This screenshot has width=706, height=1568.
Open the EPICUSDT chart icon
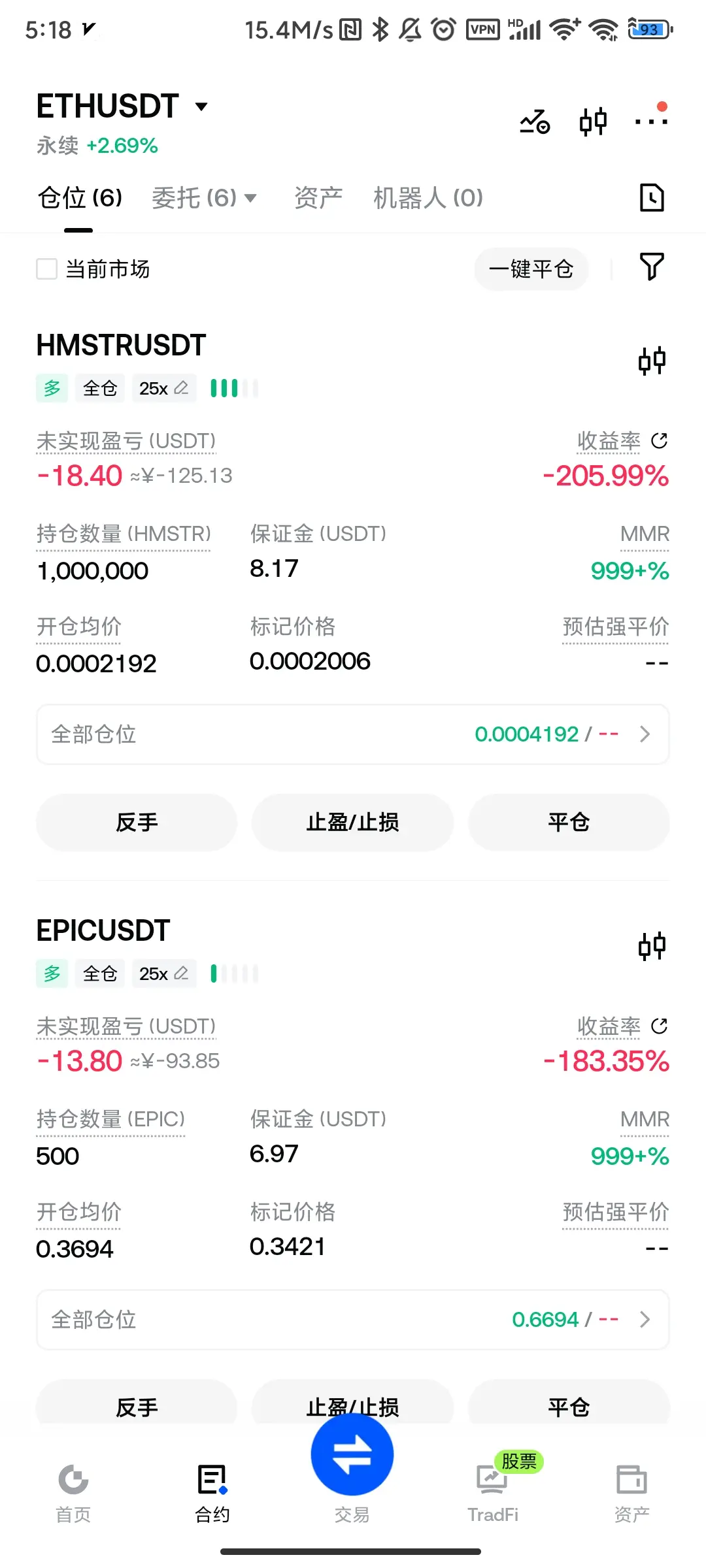(652, 945)
